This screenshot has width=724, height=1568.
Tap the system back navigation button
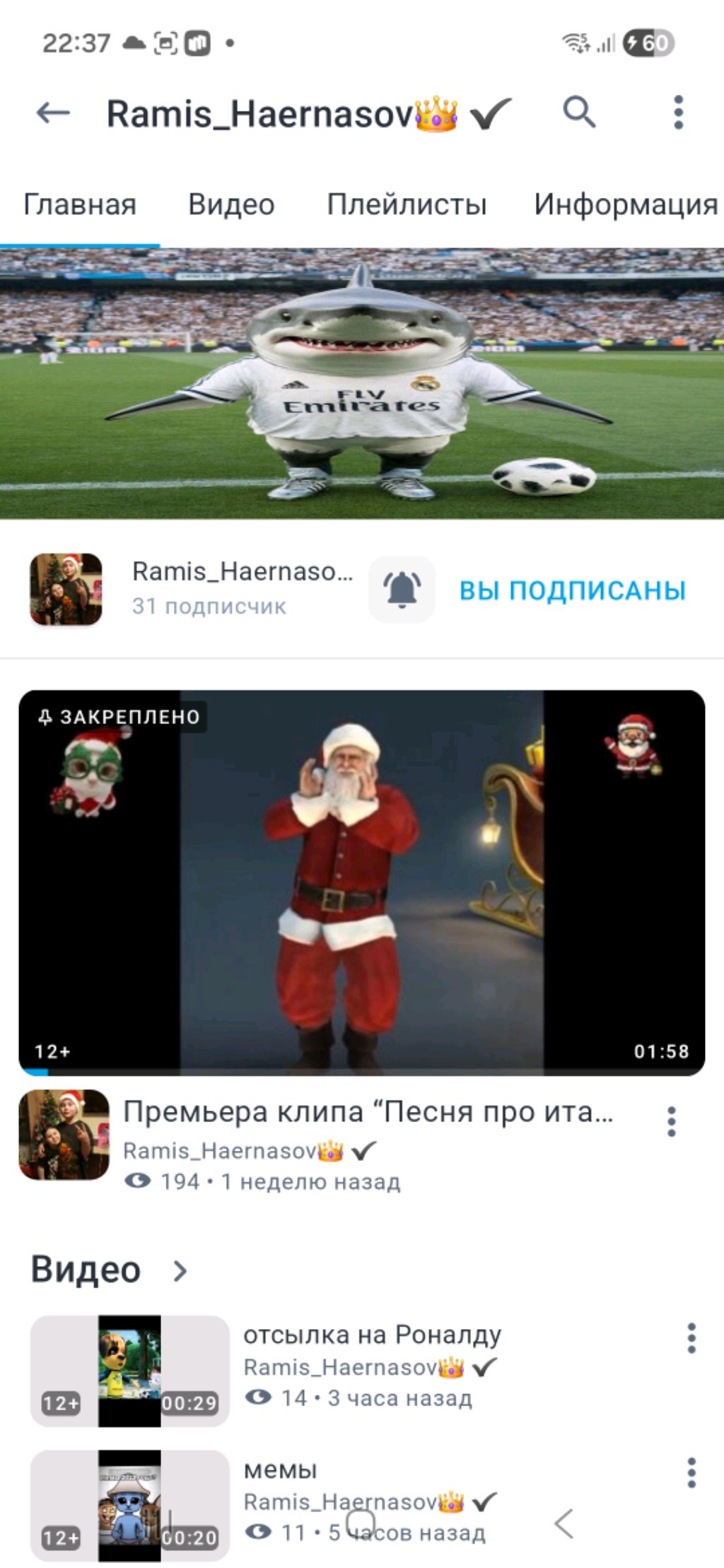564,1523
